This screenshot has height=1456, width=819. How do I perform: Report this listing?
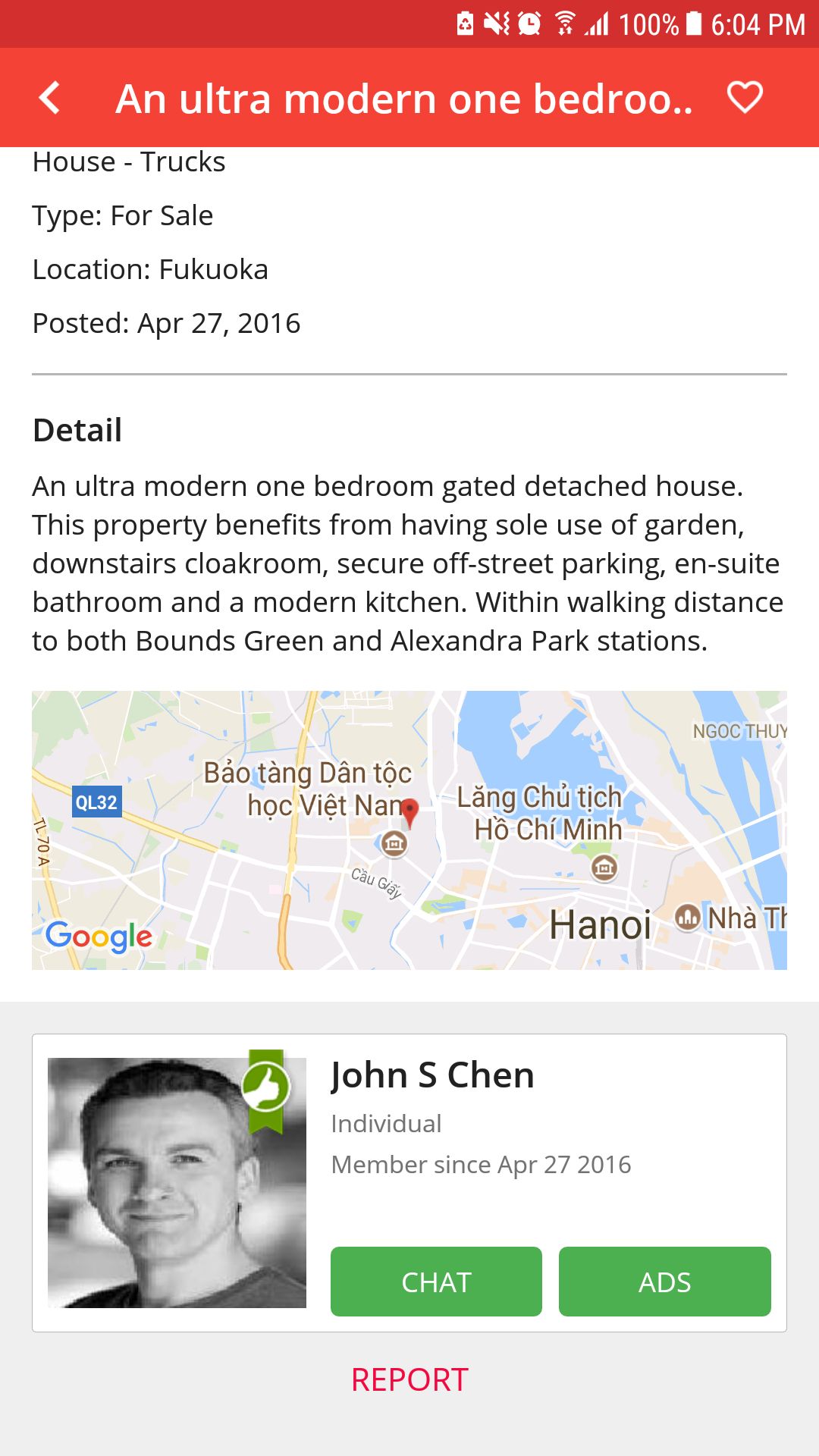409,1379
